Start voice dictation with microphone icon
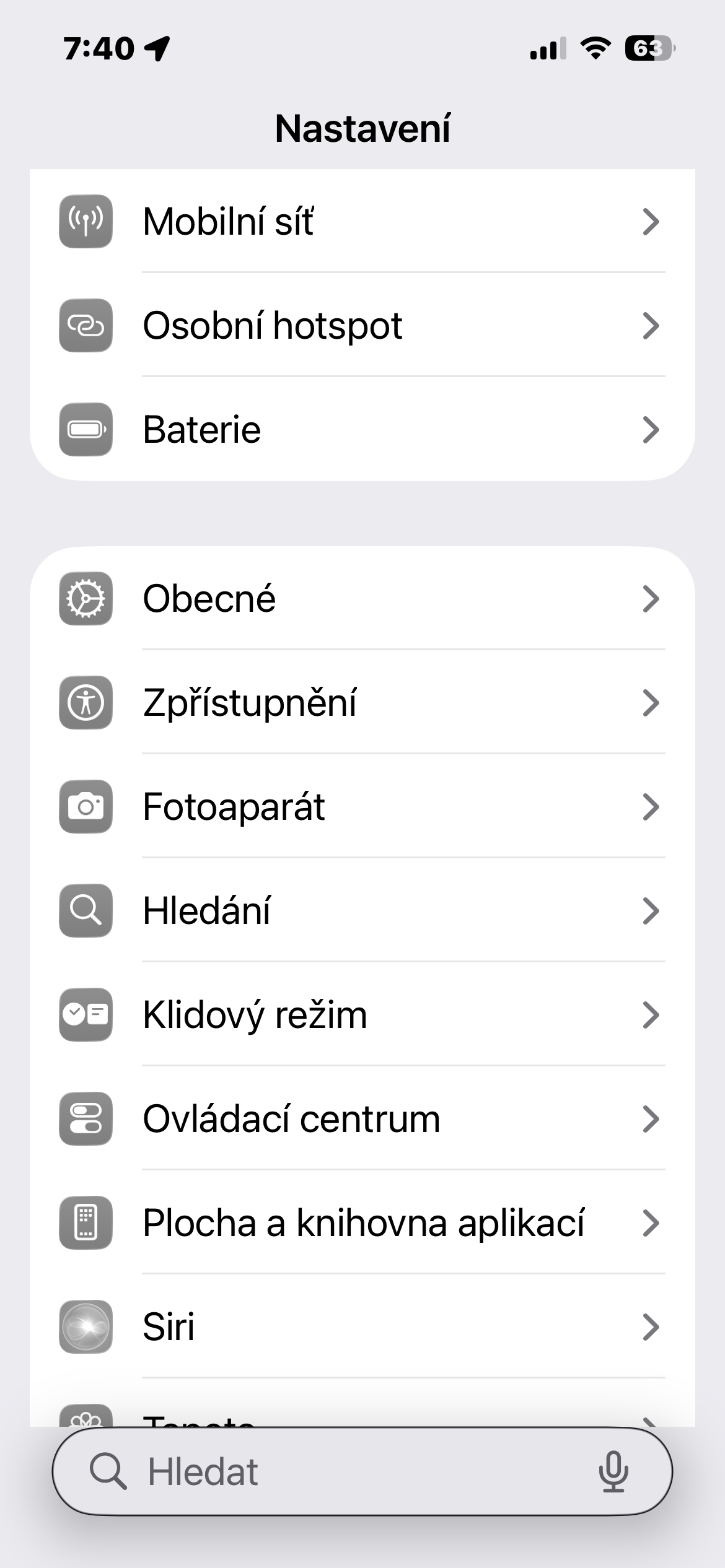 (613, 1472)
